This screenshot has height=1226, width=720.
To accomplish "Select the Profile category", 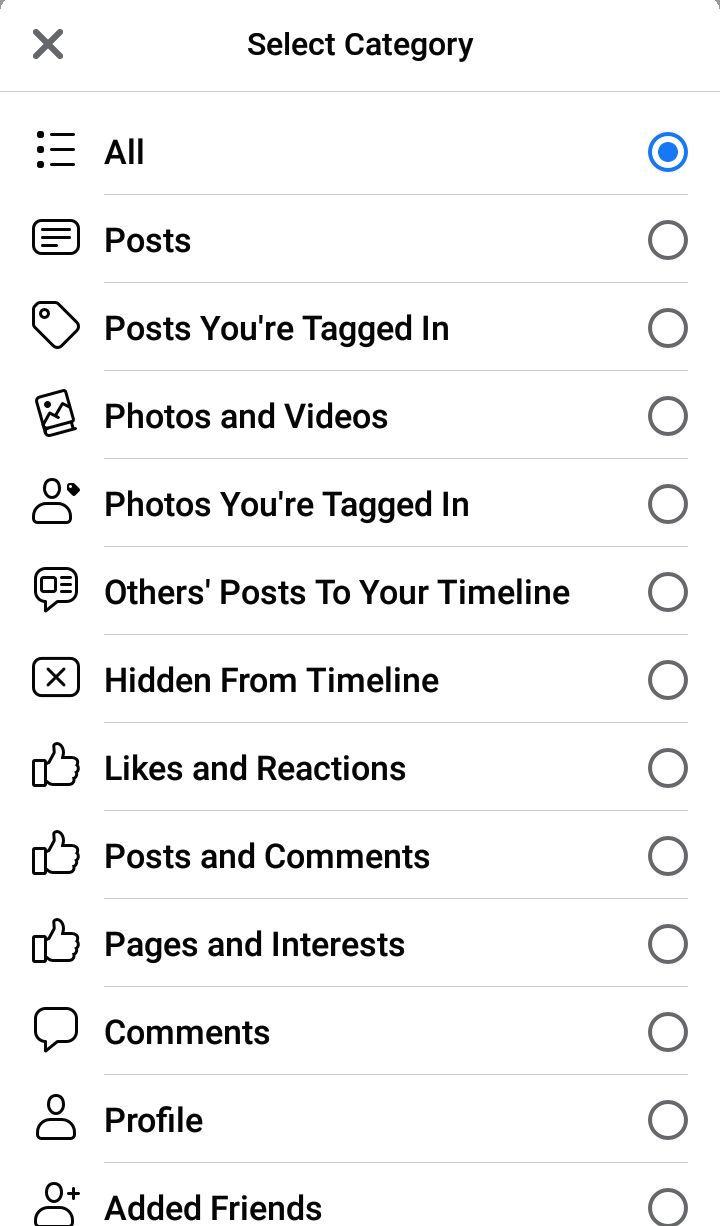I will tap(667, 1121).
